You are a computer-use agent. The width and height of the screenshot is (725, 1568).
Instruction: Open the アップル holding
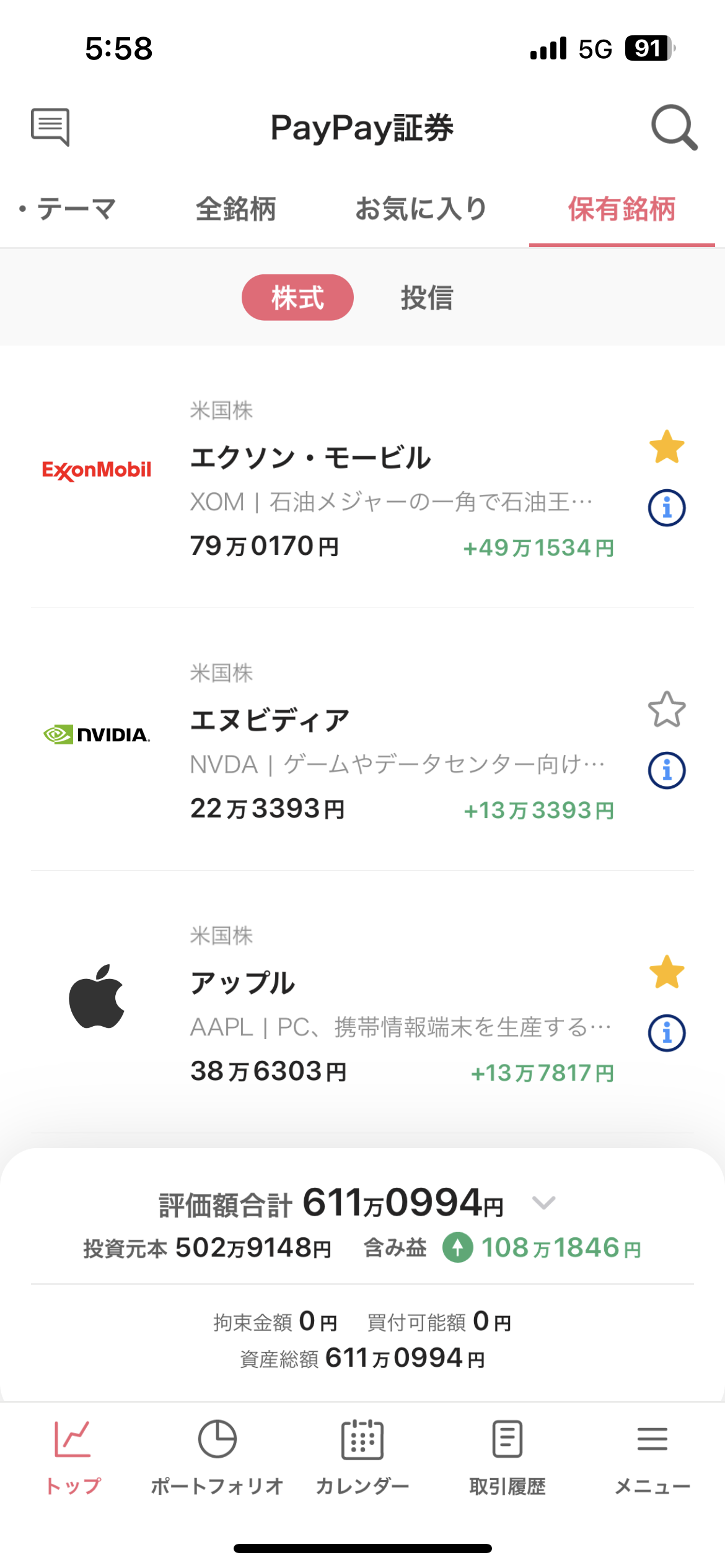[x=243, y=983]
